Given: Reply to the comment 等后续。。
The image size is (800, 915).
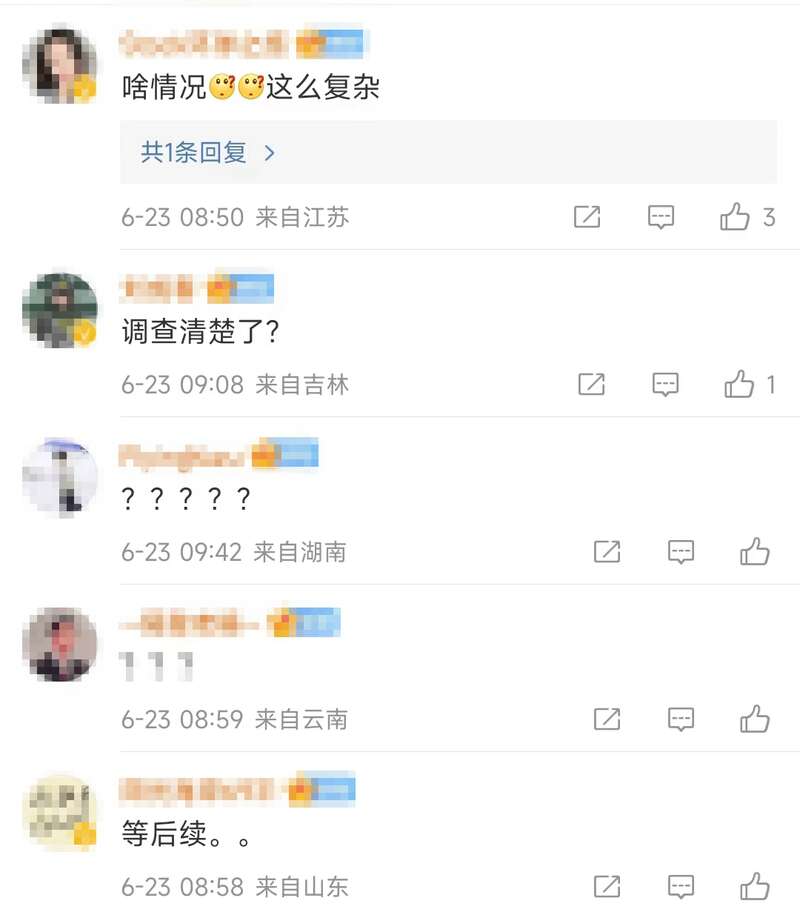Looking at the screenshot, I should coord(681,886).
